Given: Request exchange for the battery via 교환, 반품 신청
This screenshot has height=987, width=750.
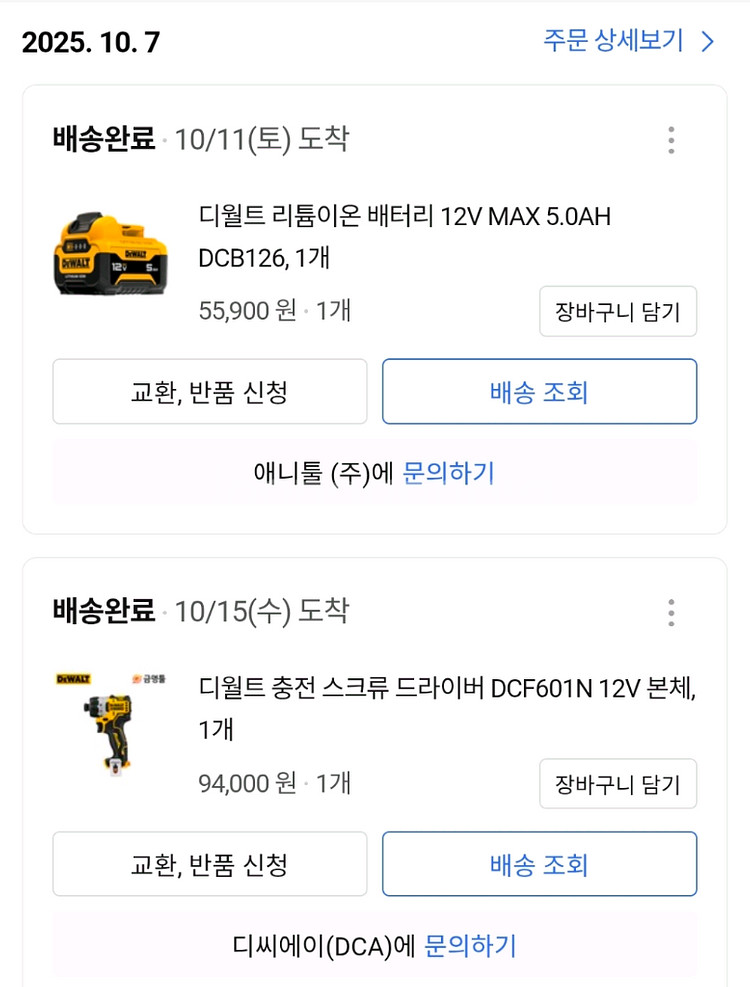Looking at the screenshot, I should click(209, 392).
